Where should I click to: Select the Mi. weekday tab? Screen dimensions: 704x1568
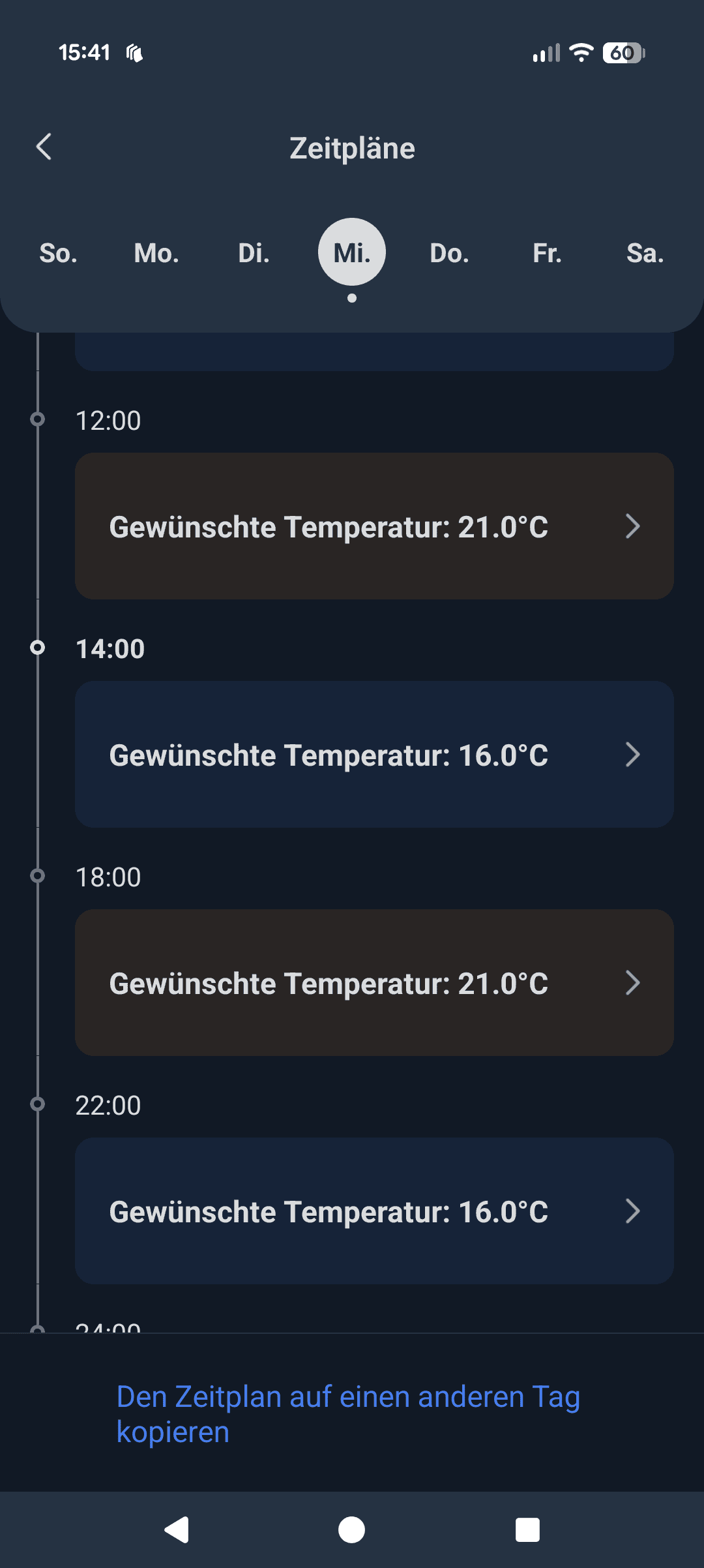(x=352, y=252)
